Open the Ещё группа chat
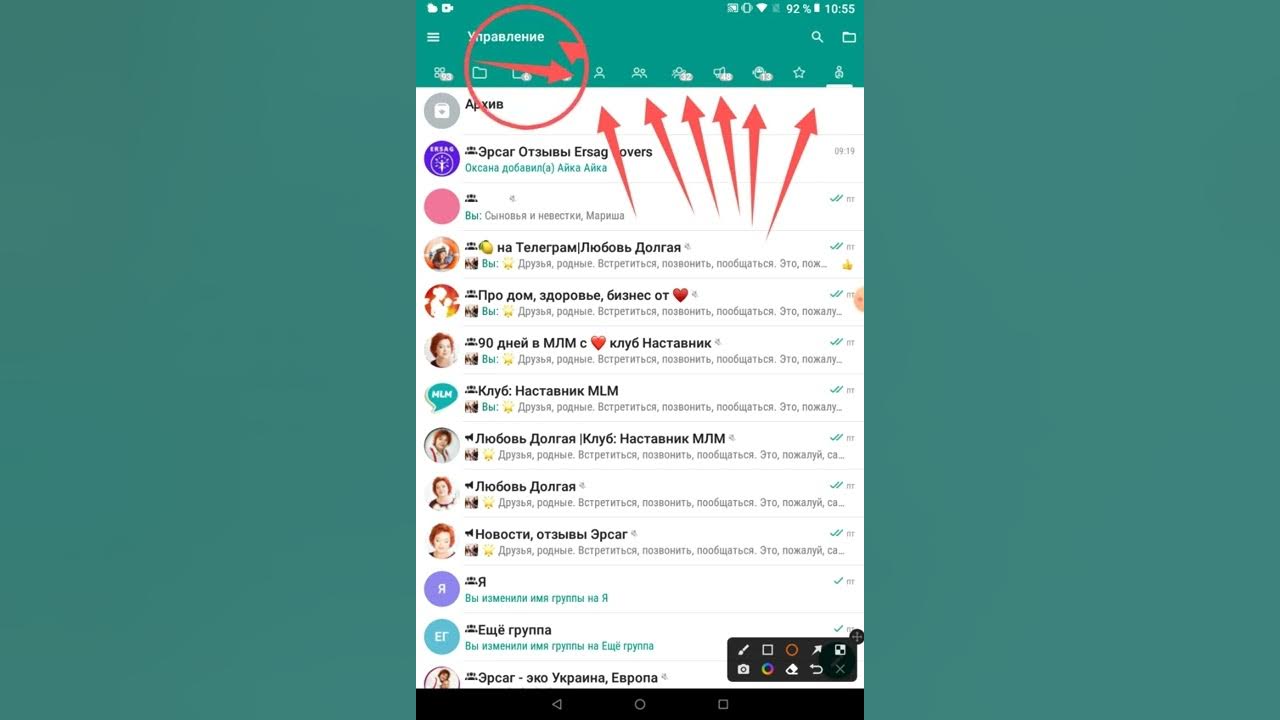This screenshot has width=1280, height=720. [x=640, y=637]
